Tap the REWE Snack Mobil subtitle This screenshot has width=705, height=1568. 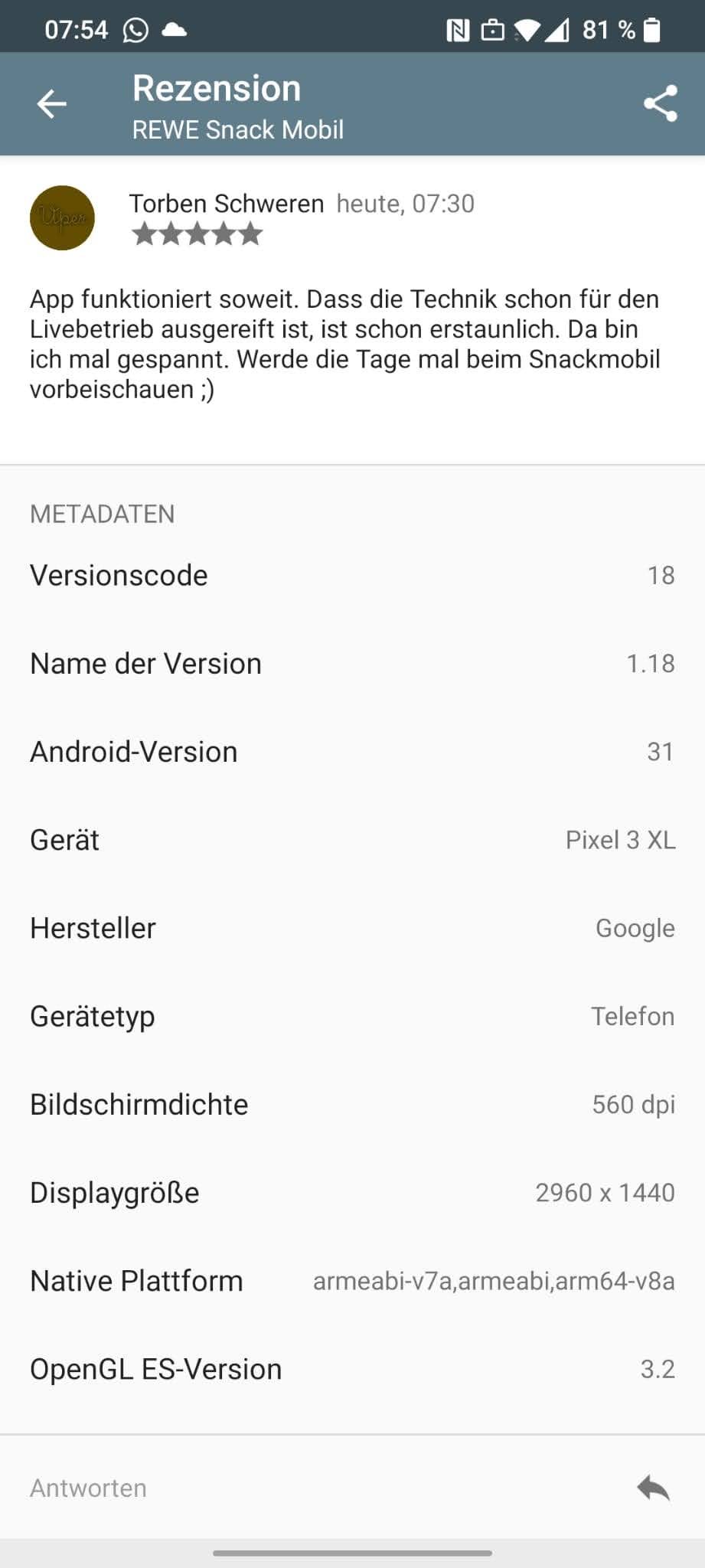238,129
